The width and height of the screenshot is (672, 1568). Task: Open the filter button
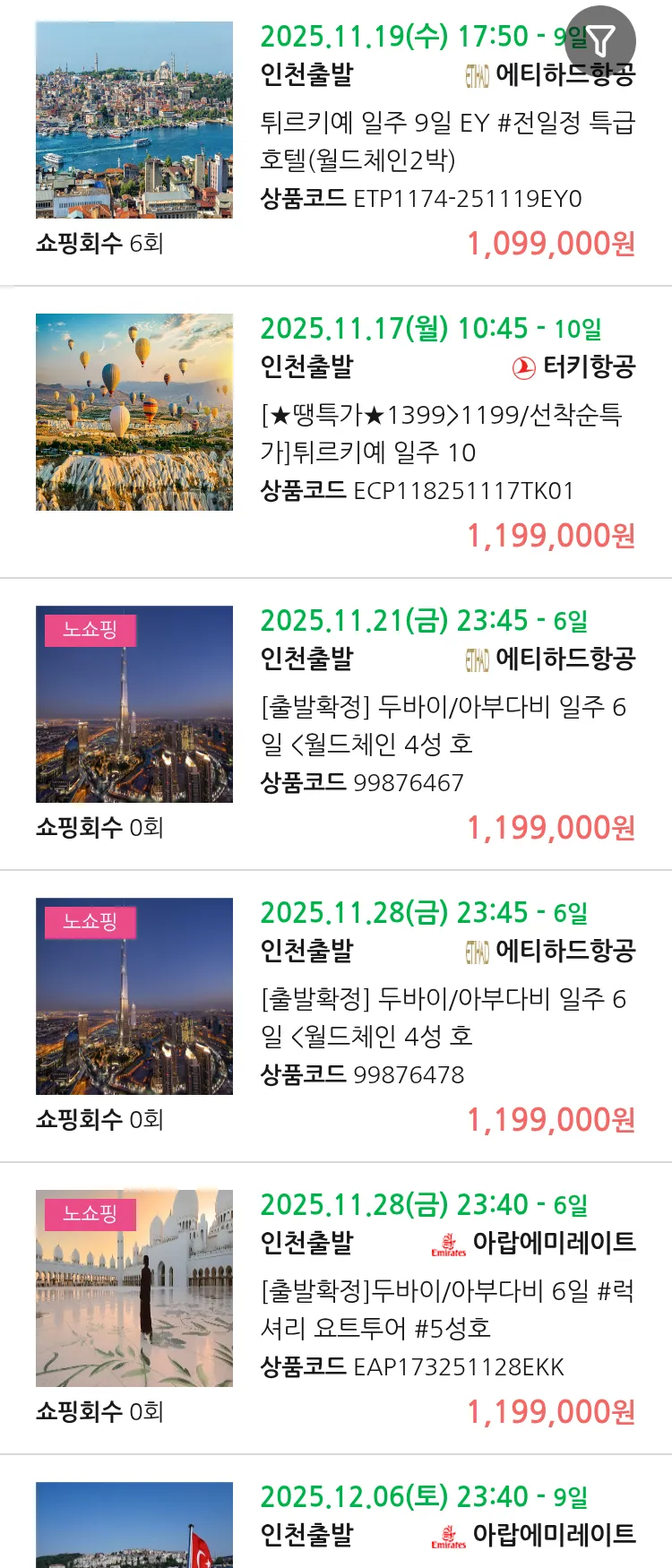click(600, 40)
